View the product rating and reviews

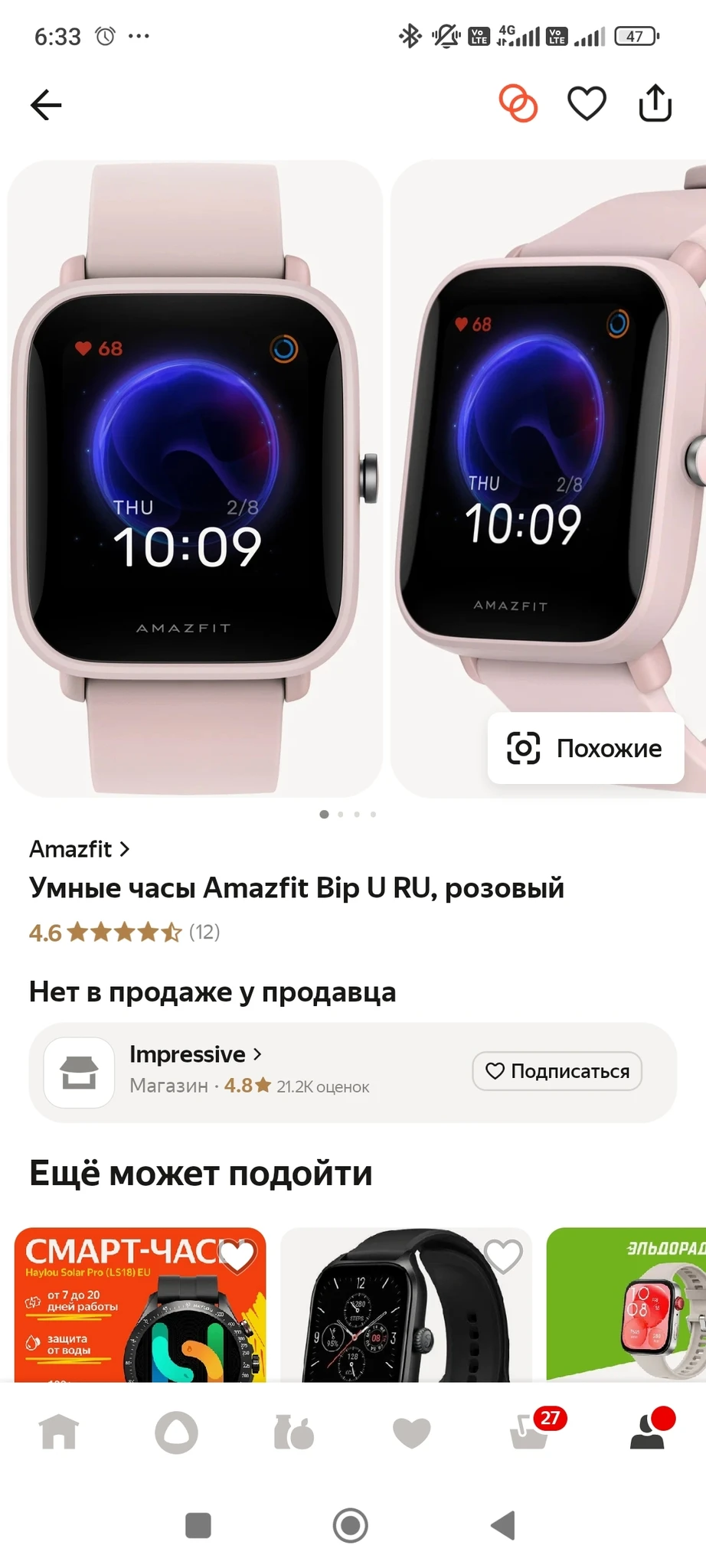coord(124,933)
